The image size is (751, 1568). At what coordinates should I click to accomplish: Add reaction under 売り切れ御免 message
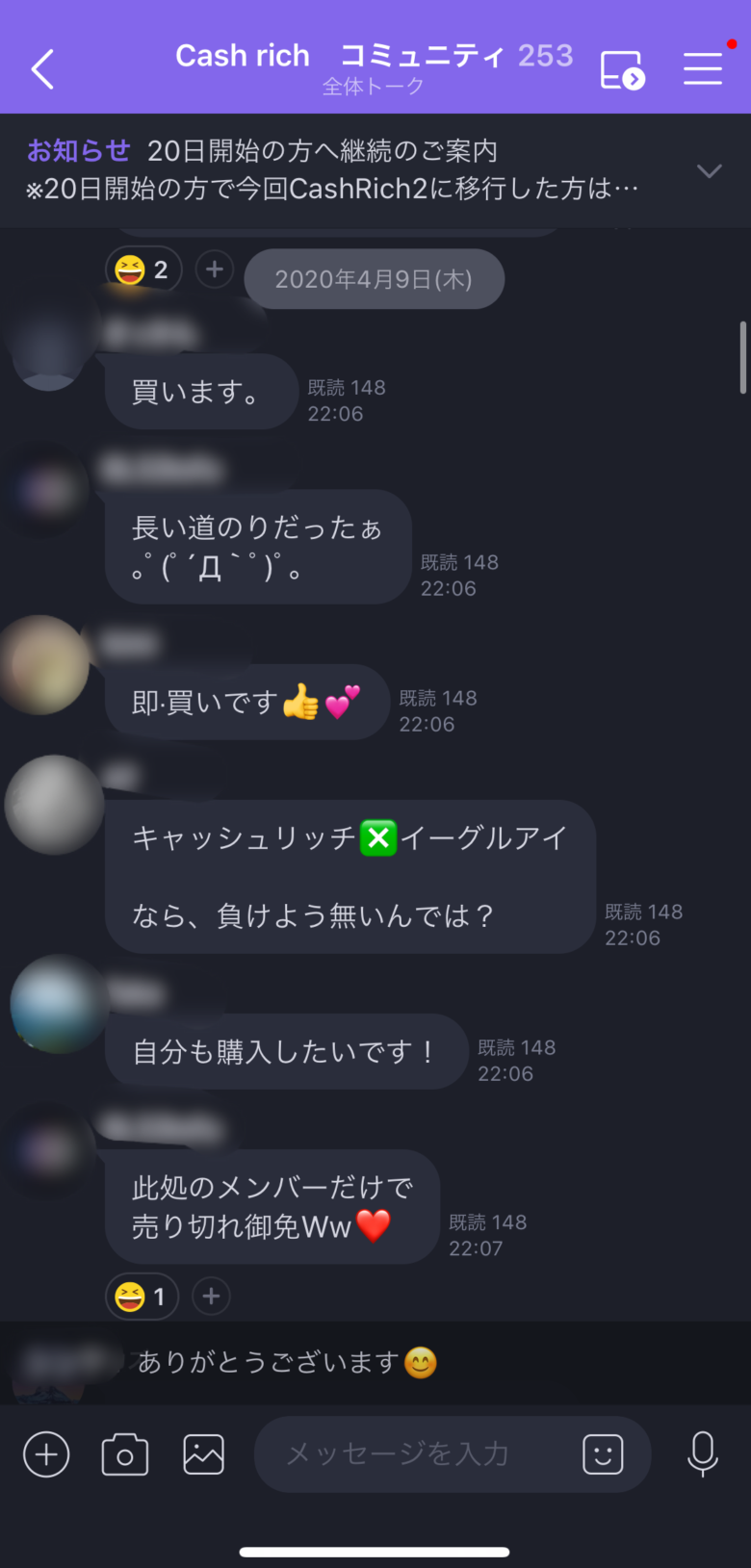[212, 1297]
